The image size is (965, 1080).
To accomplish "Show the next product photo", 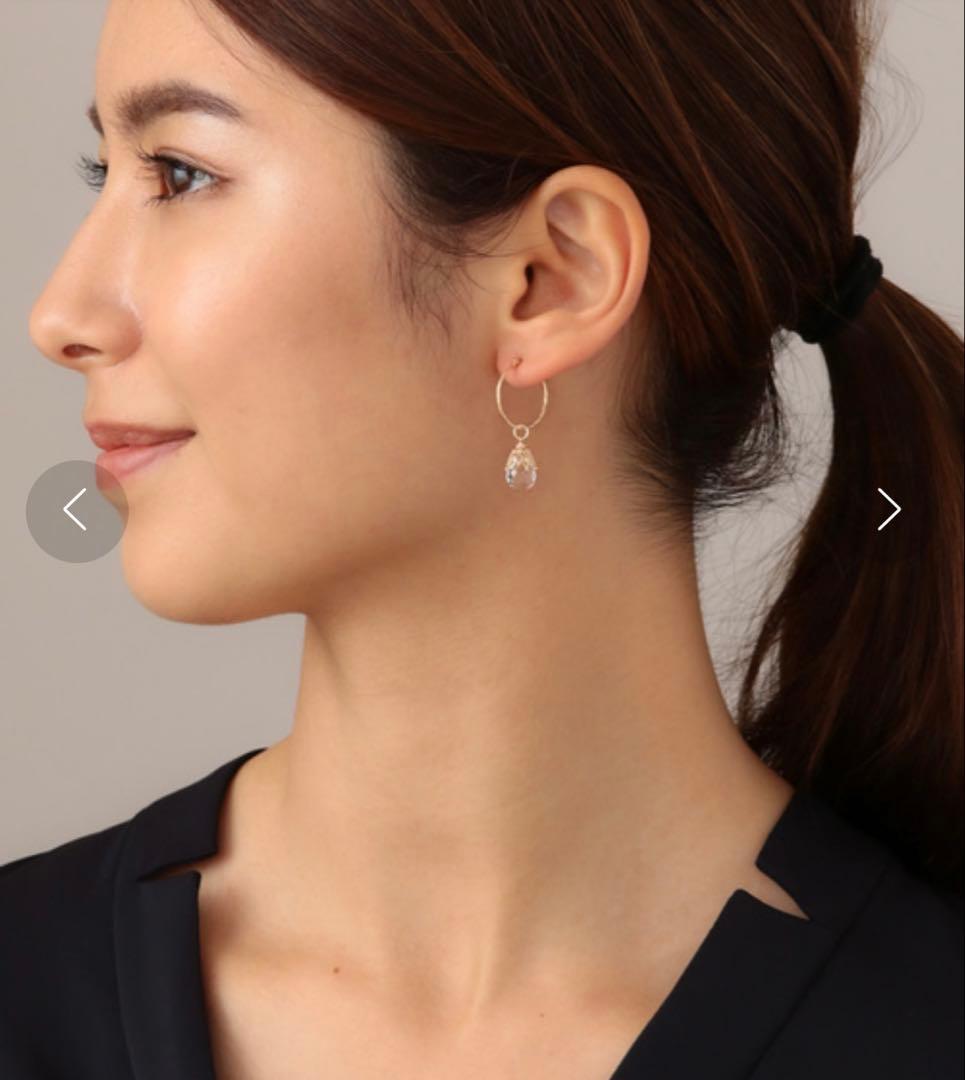I will (888, 510).
